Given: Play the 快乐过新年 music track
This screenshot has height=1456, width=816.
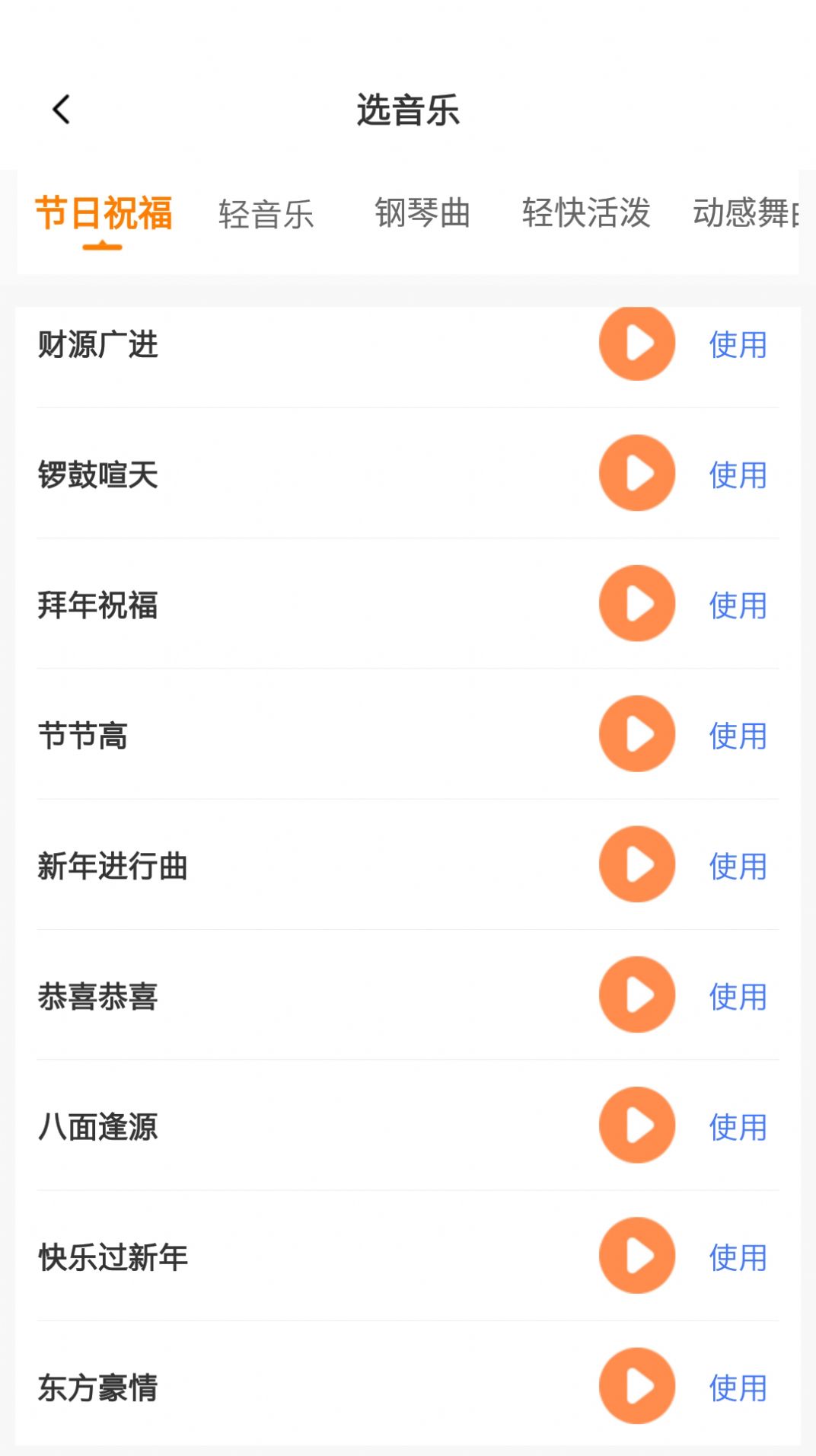Looking at the screenshot, I should (637, 1256).
